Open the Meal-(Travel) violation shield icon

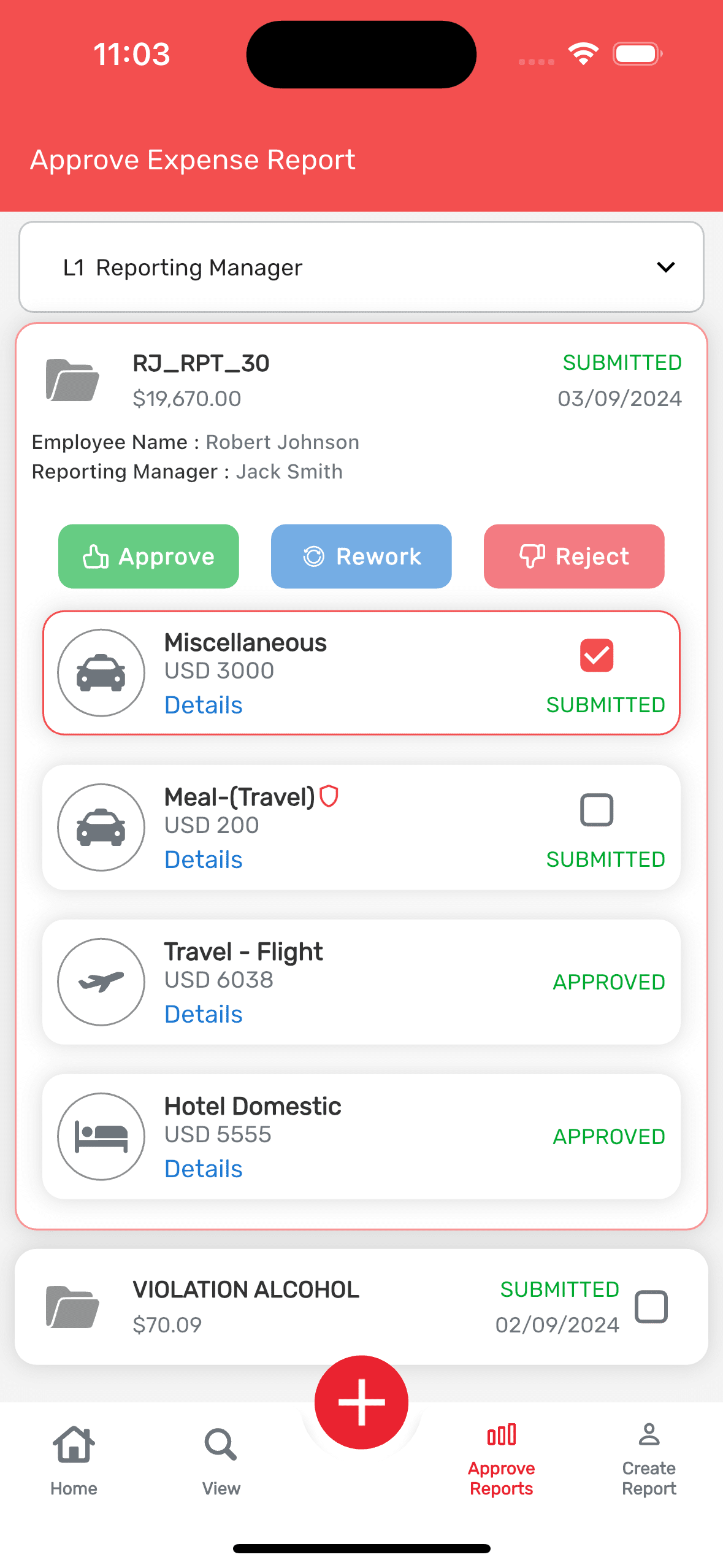pyautogui.click(x=329, y=796)
